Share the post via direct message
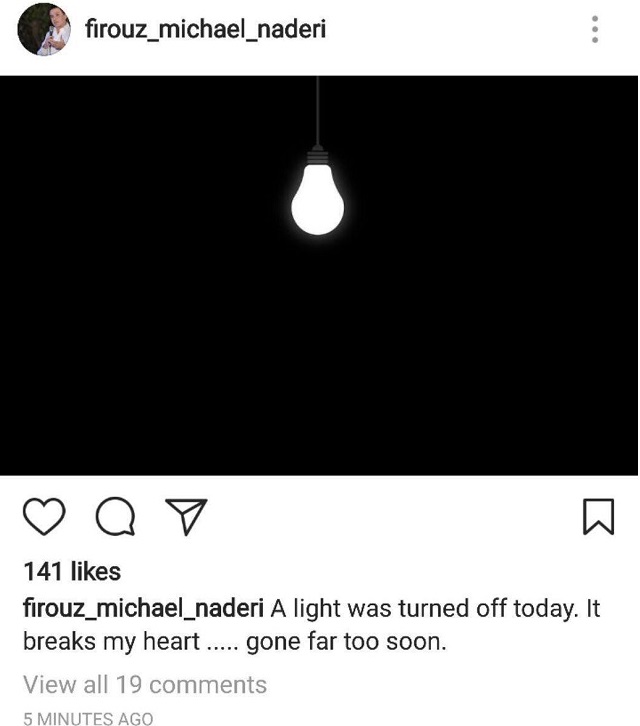Image resolution: width=640 pixels, height=726 pixels. point(183,516)
